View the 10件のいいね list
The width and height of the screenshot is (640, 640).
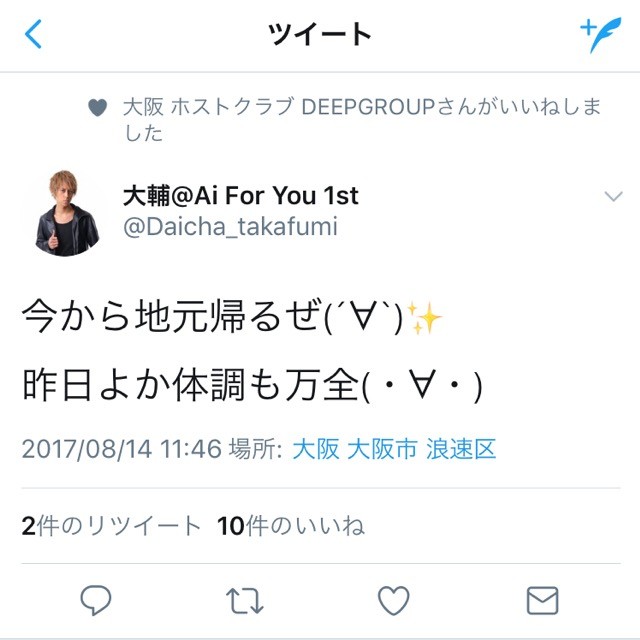[x=291, y=525]
